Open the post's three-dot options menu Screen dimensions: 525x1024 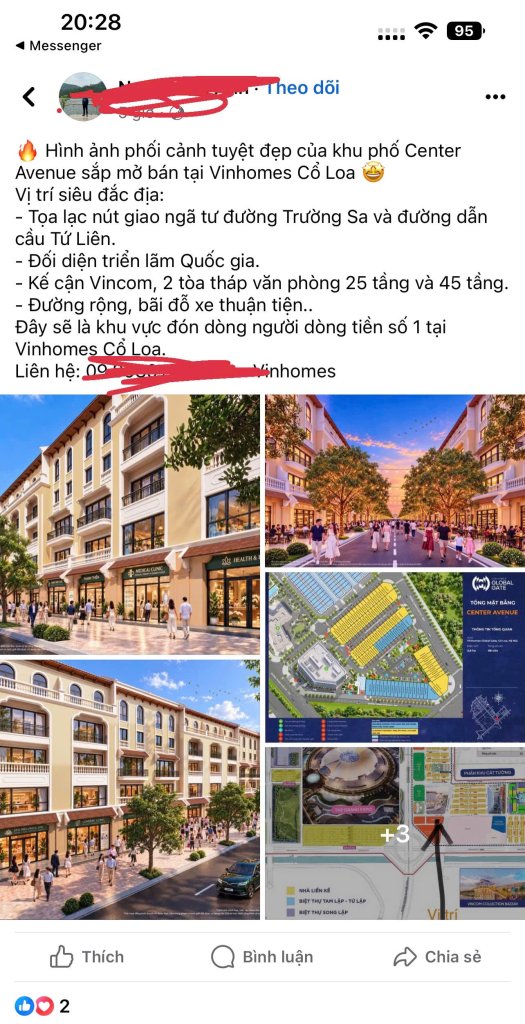pos(495,97)
